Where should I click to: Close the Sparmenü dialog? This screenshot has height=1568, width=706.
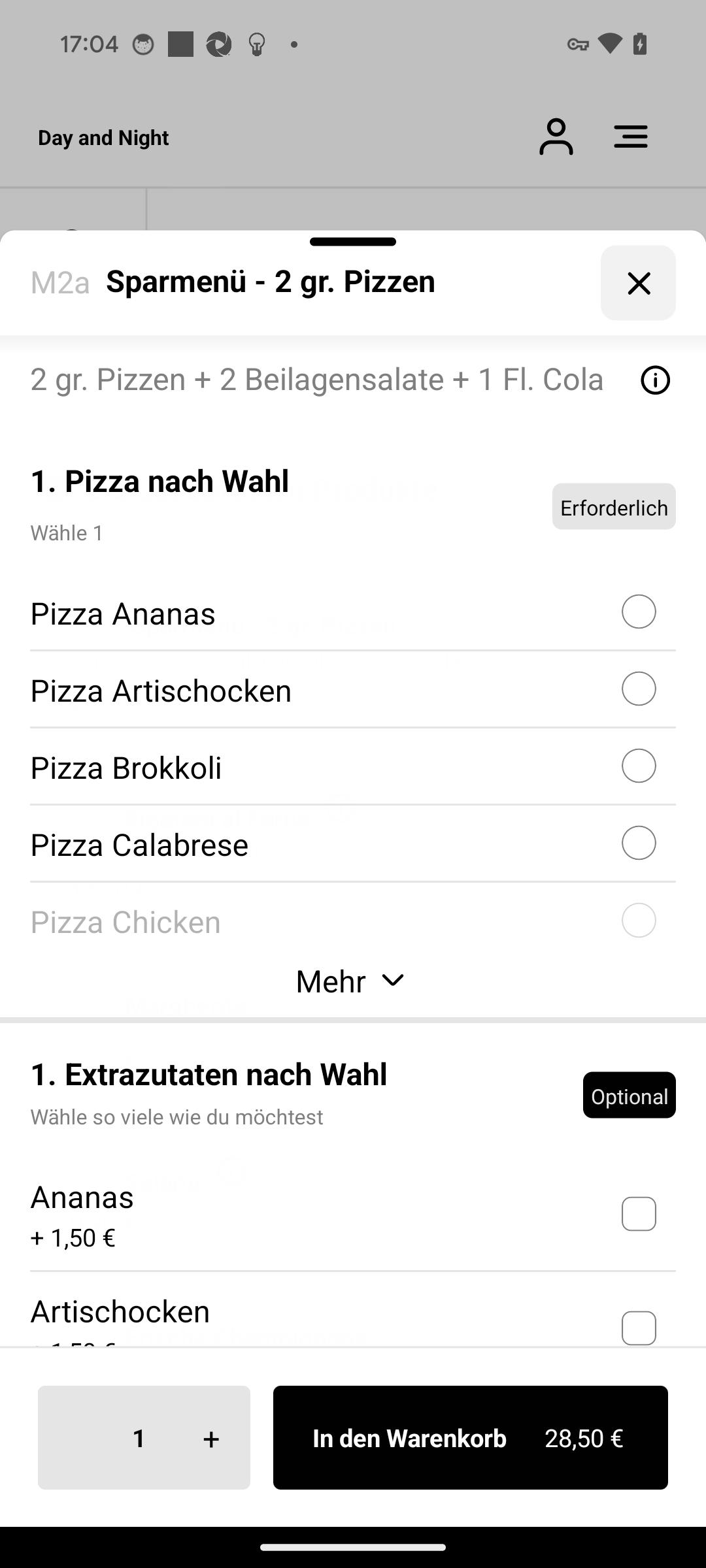click(638, 283)
